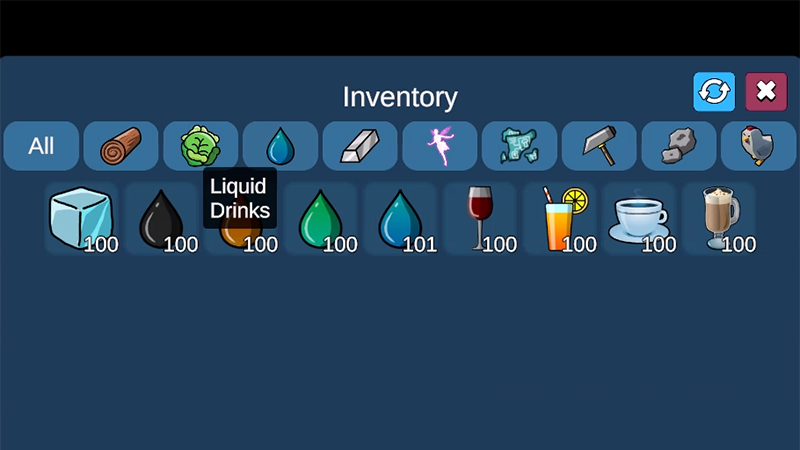Screen dimensions: 800x450
Task: Select the hot chocolate mug item
Action: point(719,218)
